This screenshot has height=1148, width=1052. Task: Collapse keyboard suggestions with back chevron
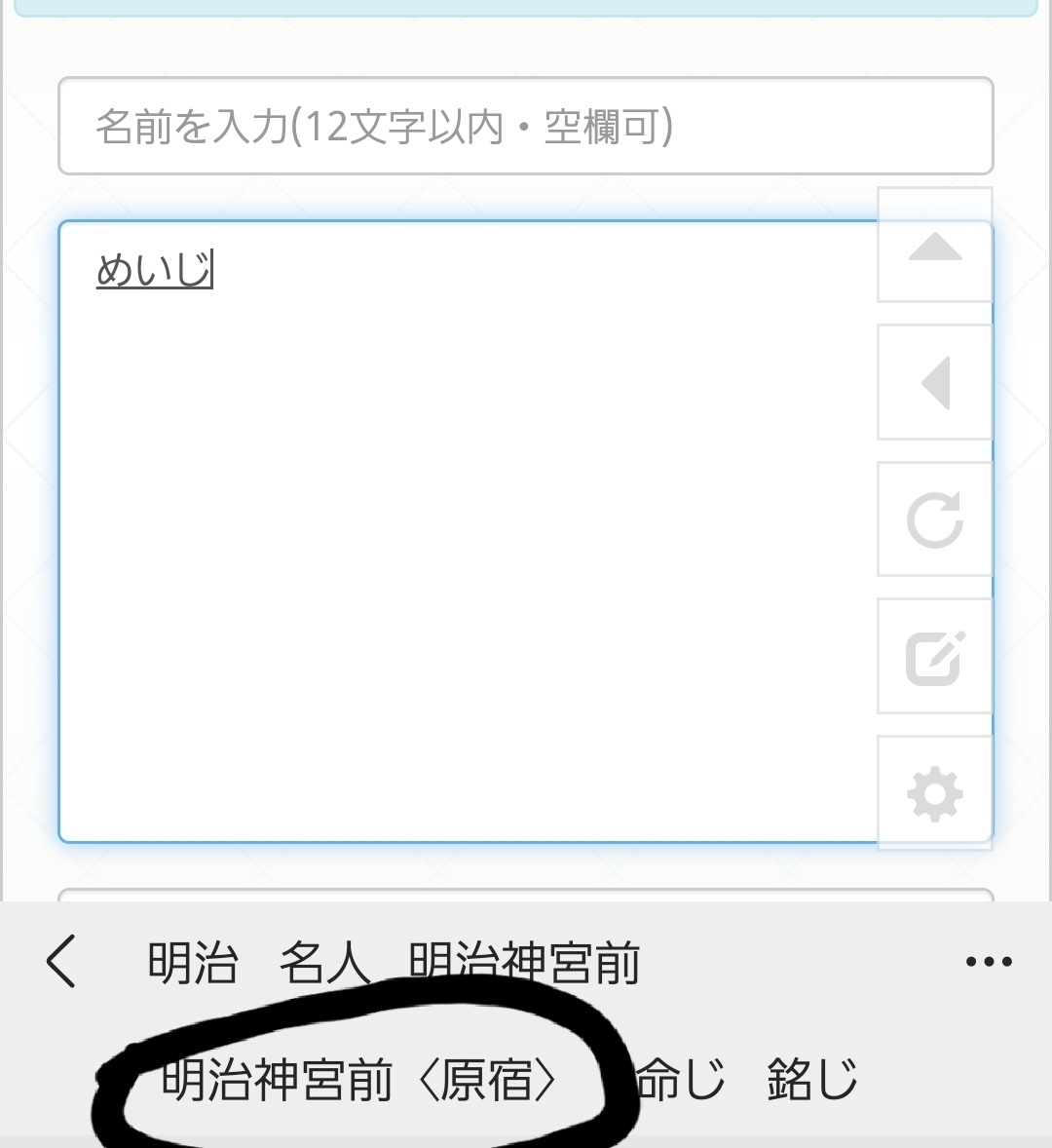coord(60,962)
